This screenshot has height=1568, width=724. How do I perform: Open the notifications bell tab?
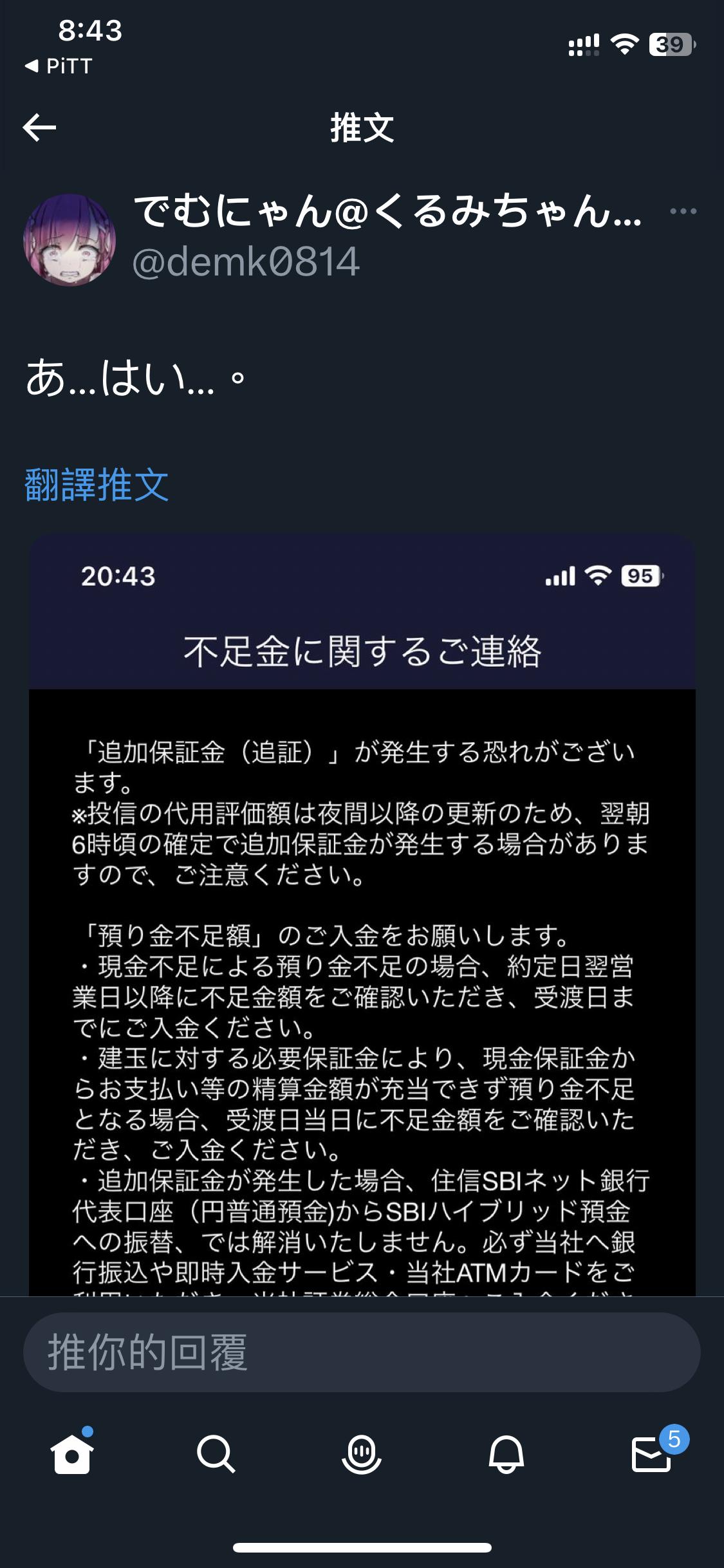pyautogui.click(x=506, y=1453)
